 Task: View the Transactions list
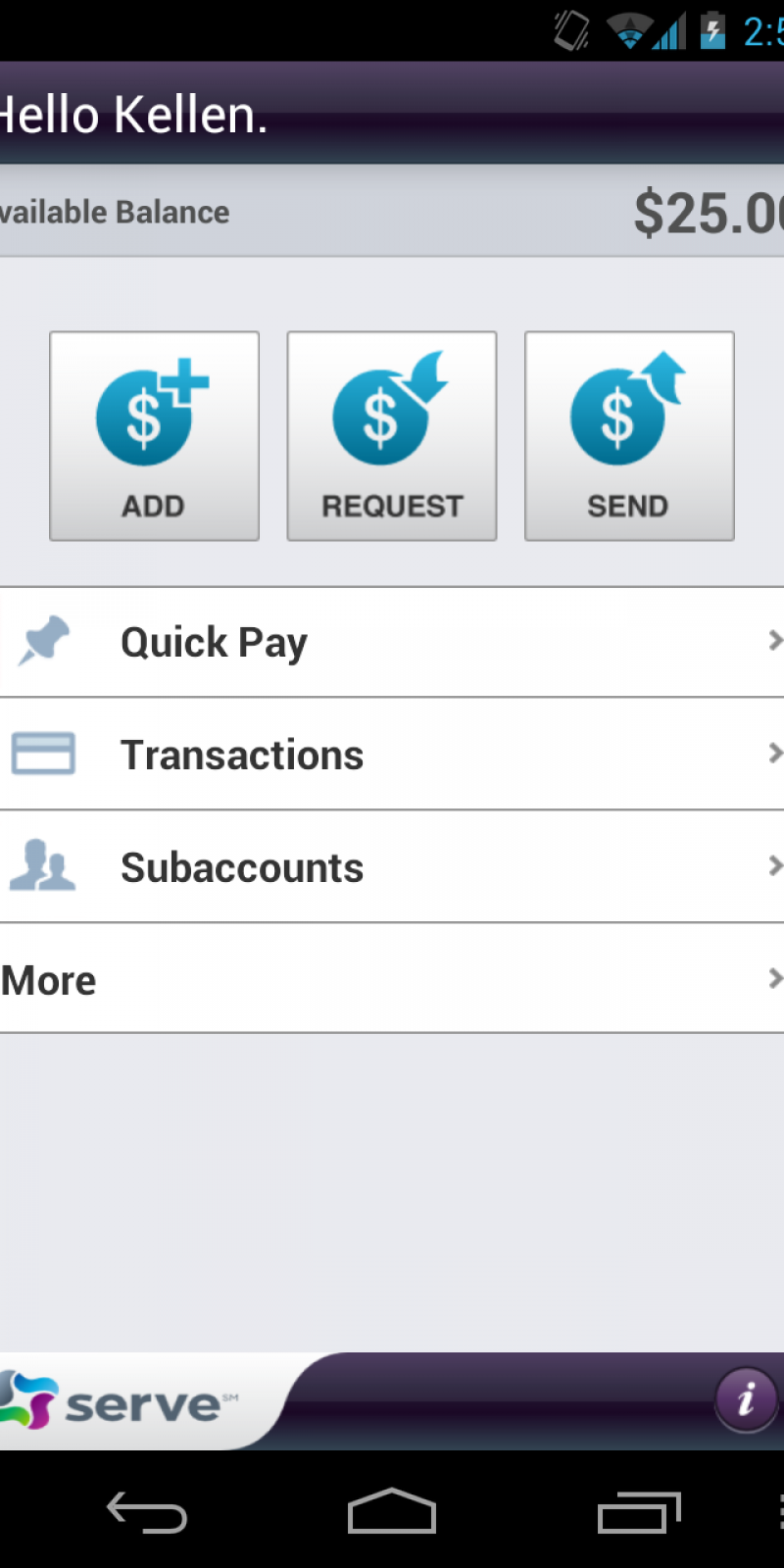click(x=392, y=755)
